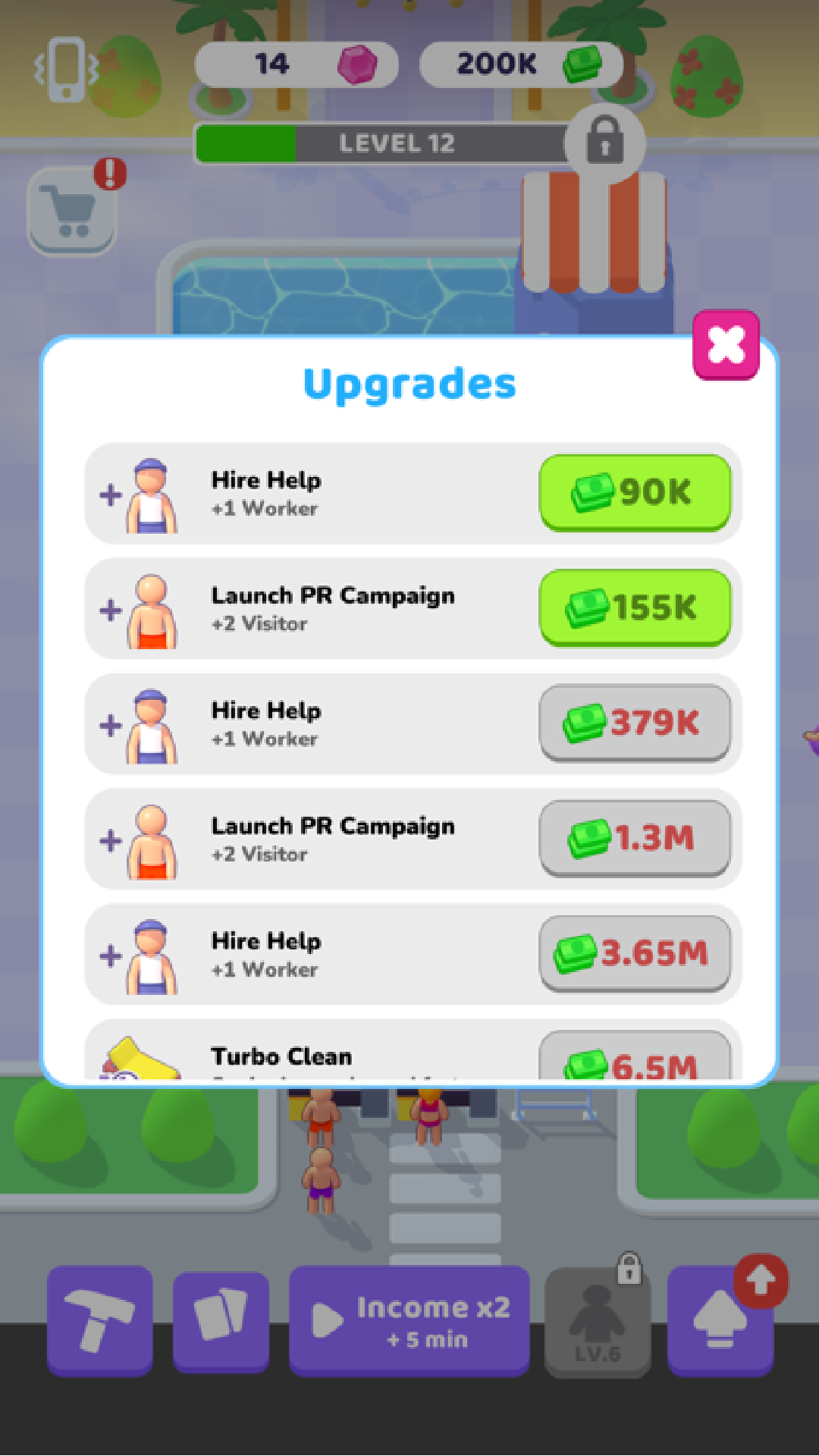Tap the 3.65M Hire Help button
This screenshot has height=1456, width=819.
635,953
